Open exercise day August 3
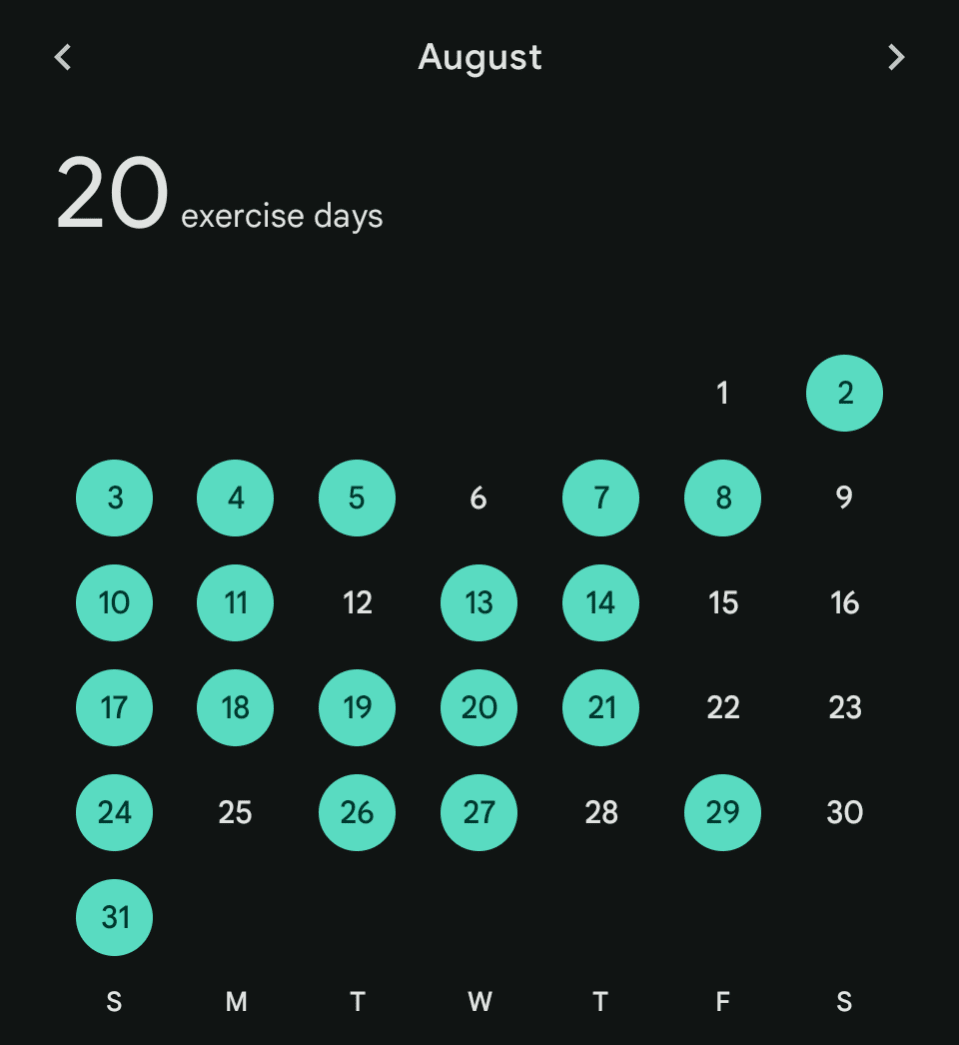Screen dimensions: 959x1045 click(114, 498)
